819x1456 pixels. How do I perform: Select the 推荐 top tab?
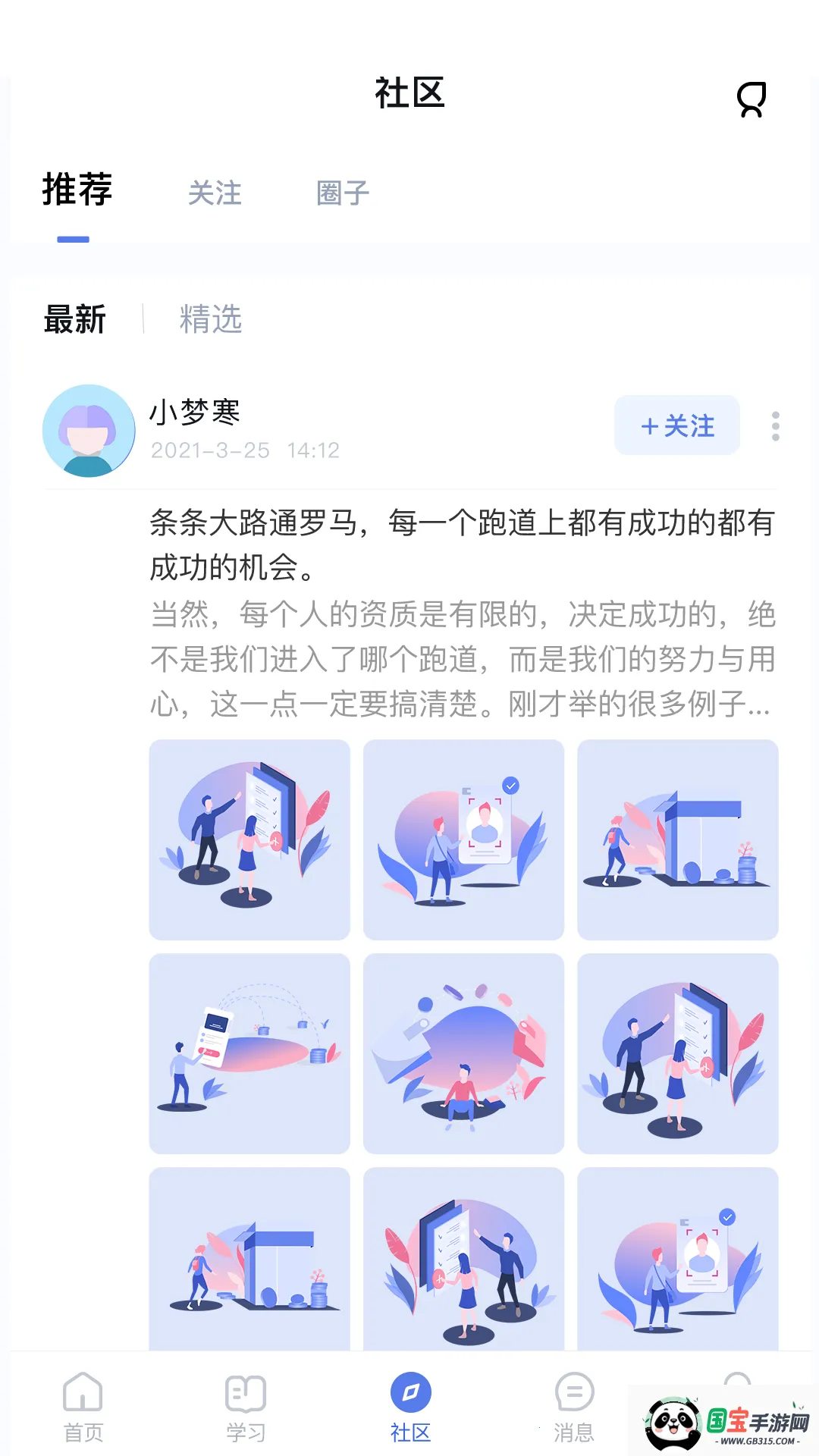click(77, 190)
